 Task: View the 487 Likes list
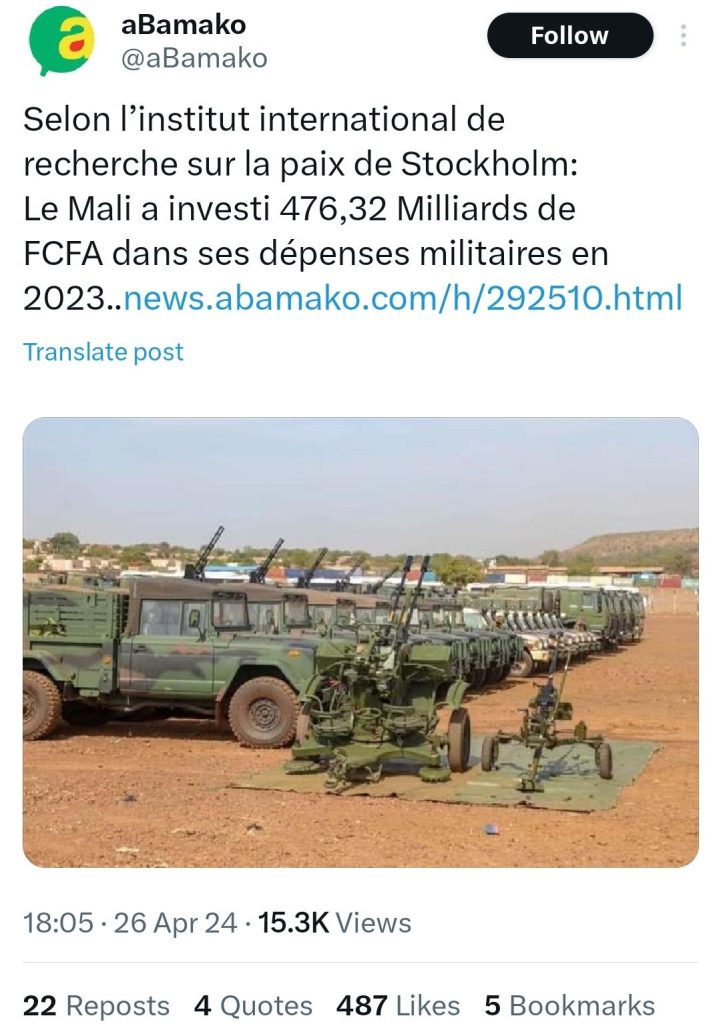[x=398, y=1005]
